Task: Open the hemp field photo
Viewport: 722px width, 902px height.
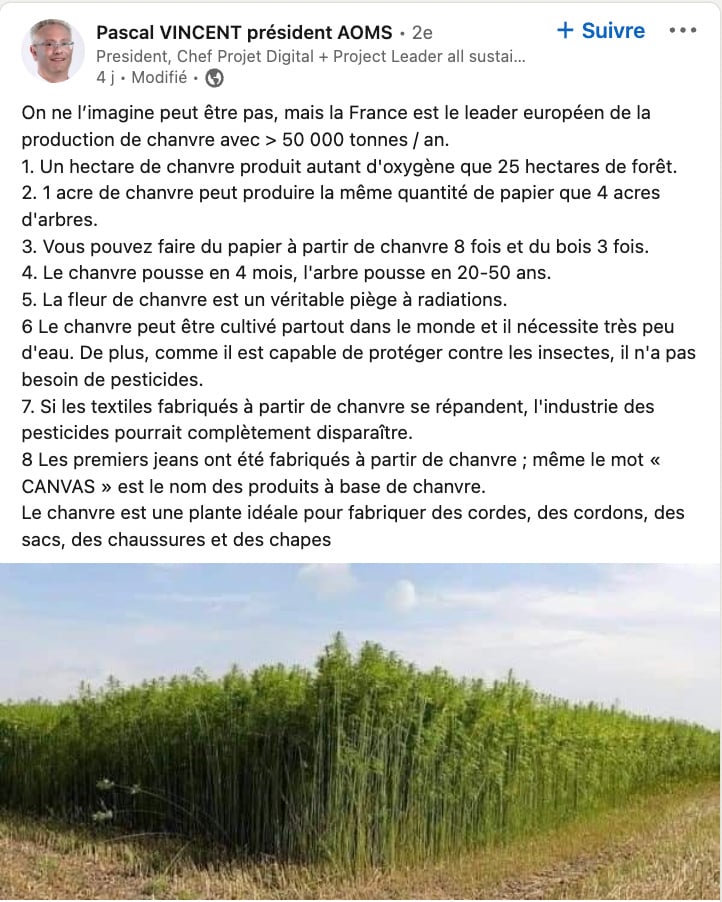Action: click(x=361, y=732)
